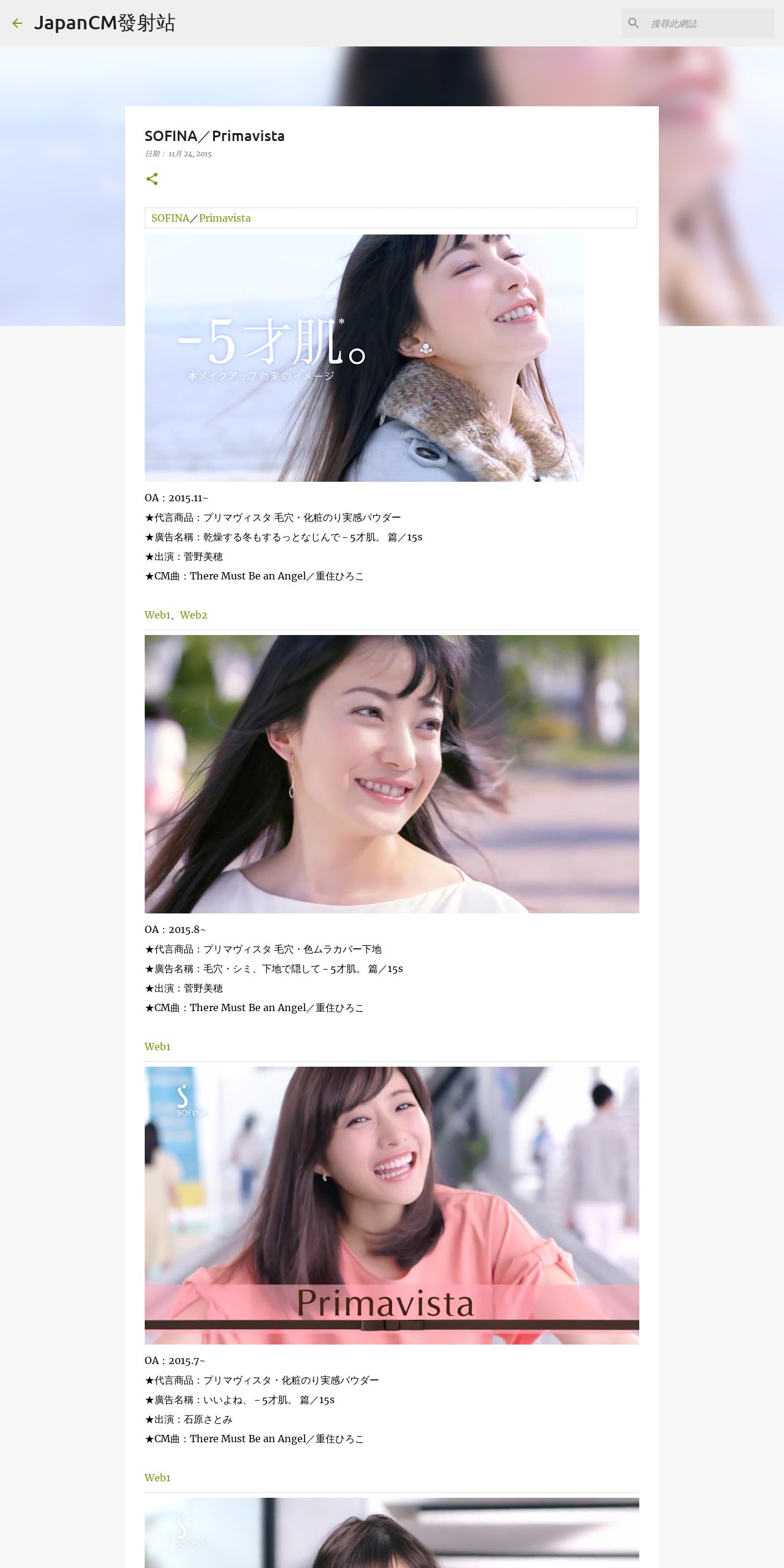Open Web1 link under the 2015.7 entry
This screenshot has height=1568, width=784.
point(158,1478)
